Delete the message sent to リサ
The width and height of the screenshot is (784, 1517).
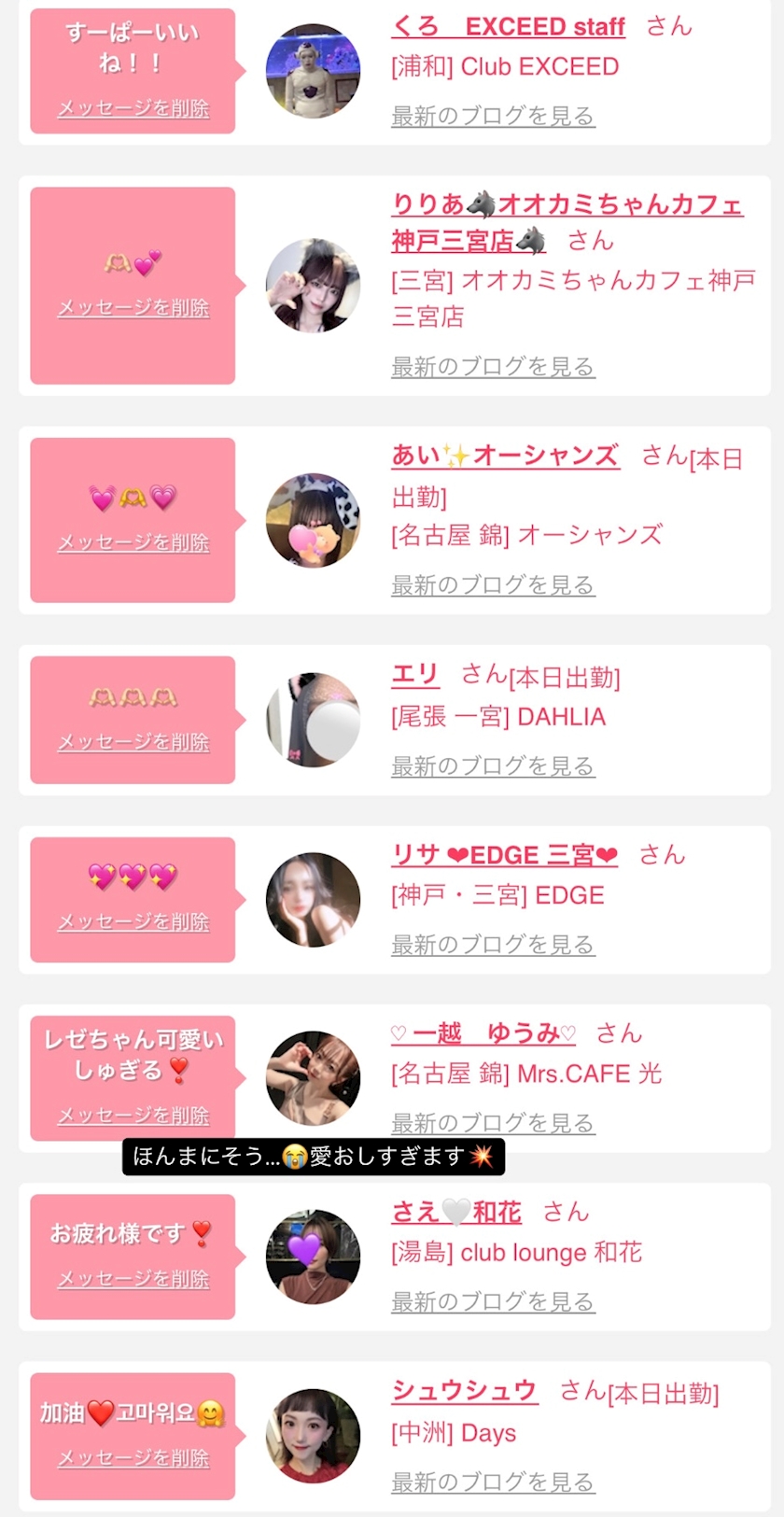pos(133,921)
